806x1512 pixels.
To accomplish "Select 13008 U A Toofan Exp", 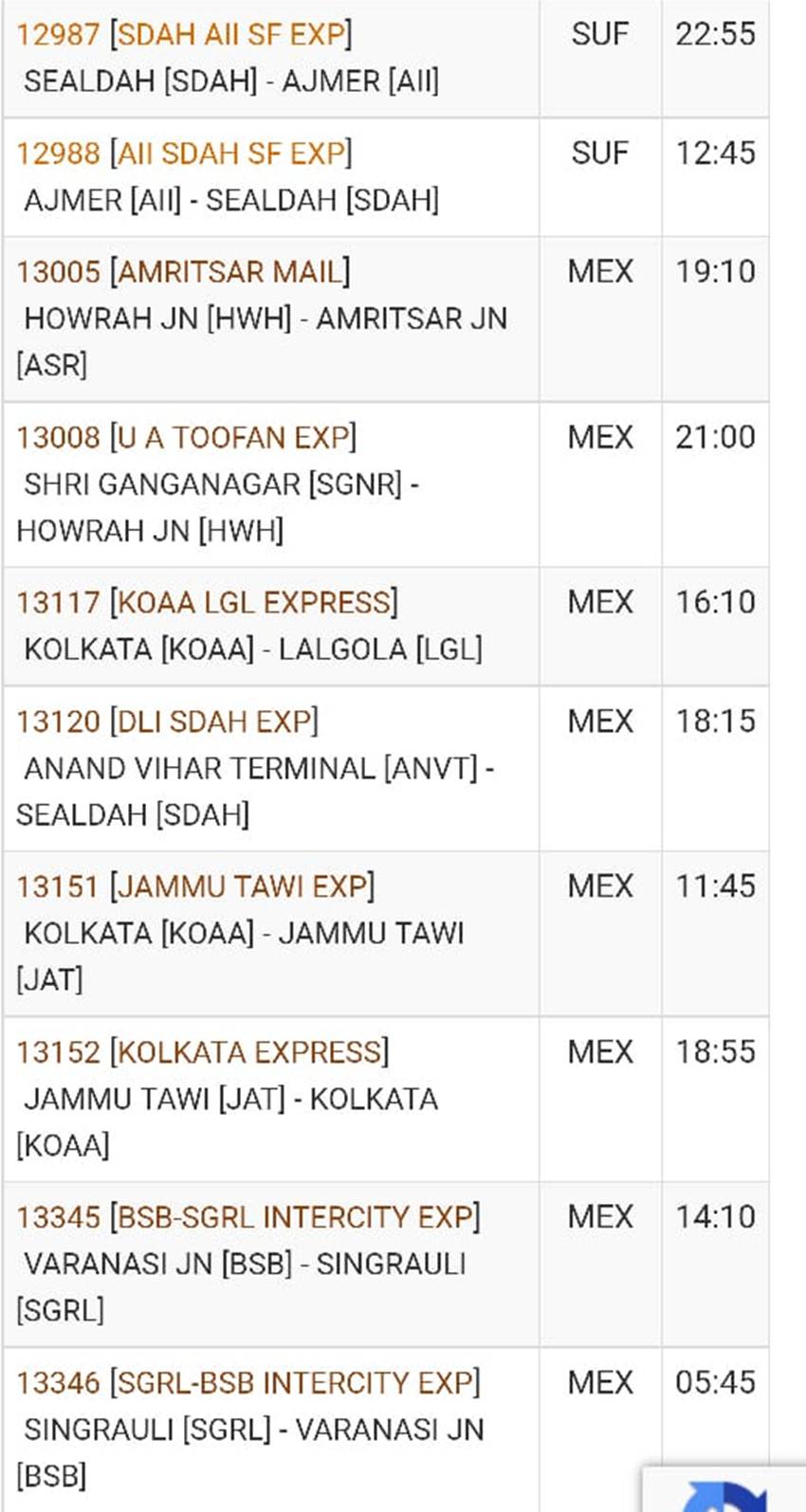I will pos(186,437).
